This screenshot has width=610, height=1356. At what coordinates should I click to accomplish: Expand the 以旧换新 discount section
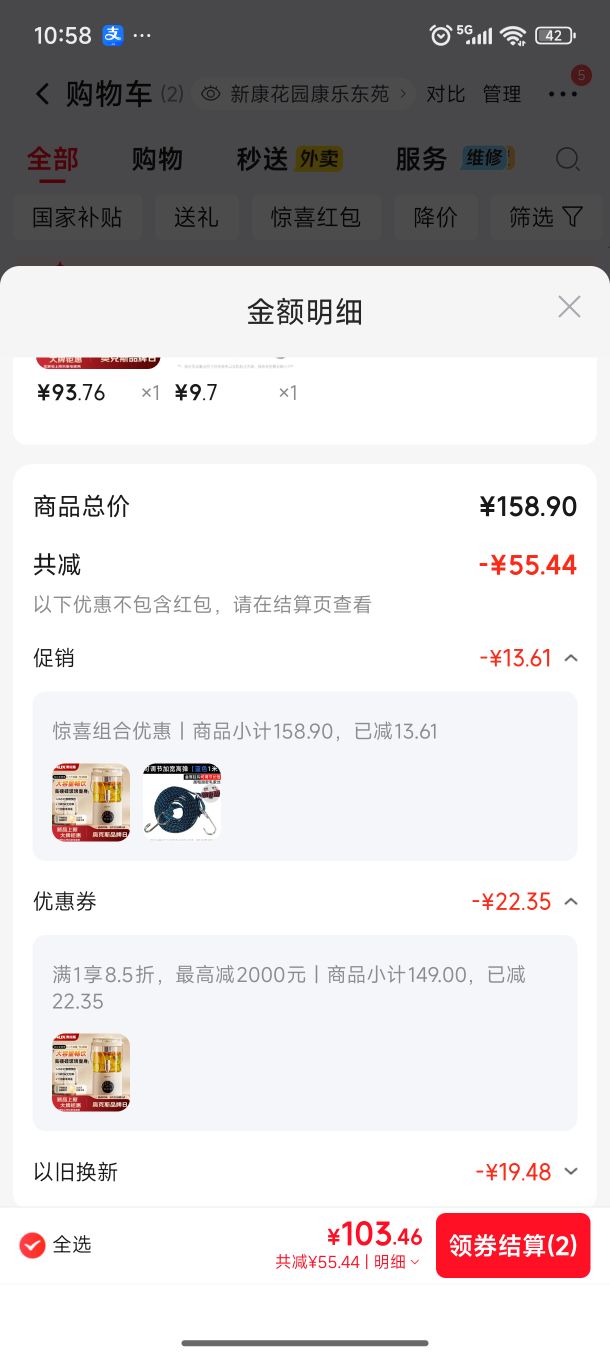pos(571,1172)
